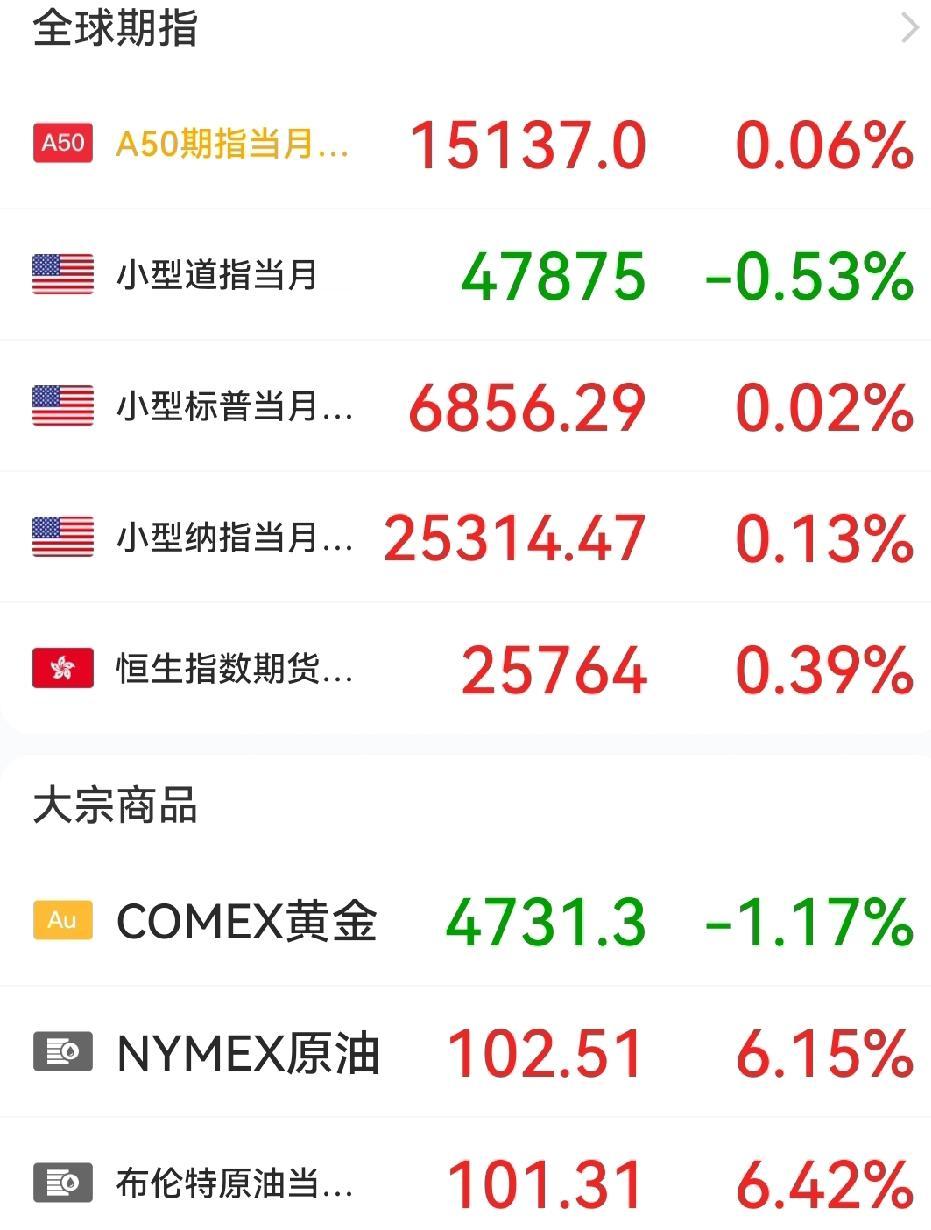The image size is (931, 1230).
Task: Click the A50 index badge icon
Action: tap(62, 143)
